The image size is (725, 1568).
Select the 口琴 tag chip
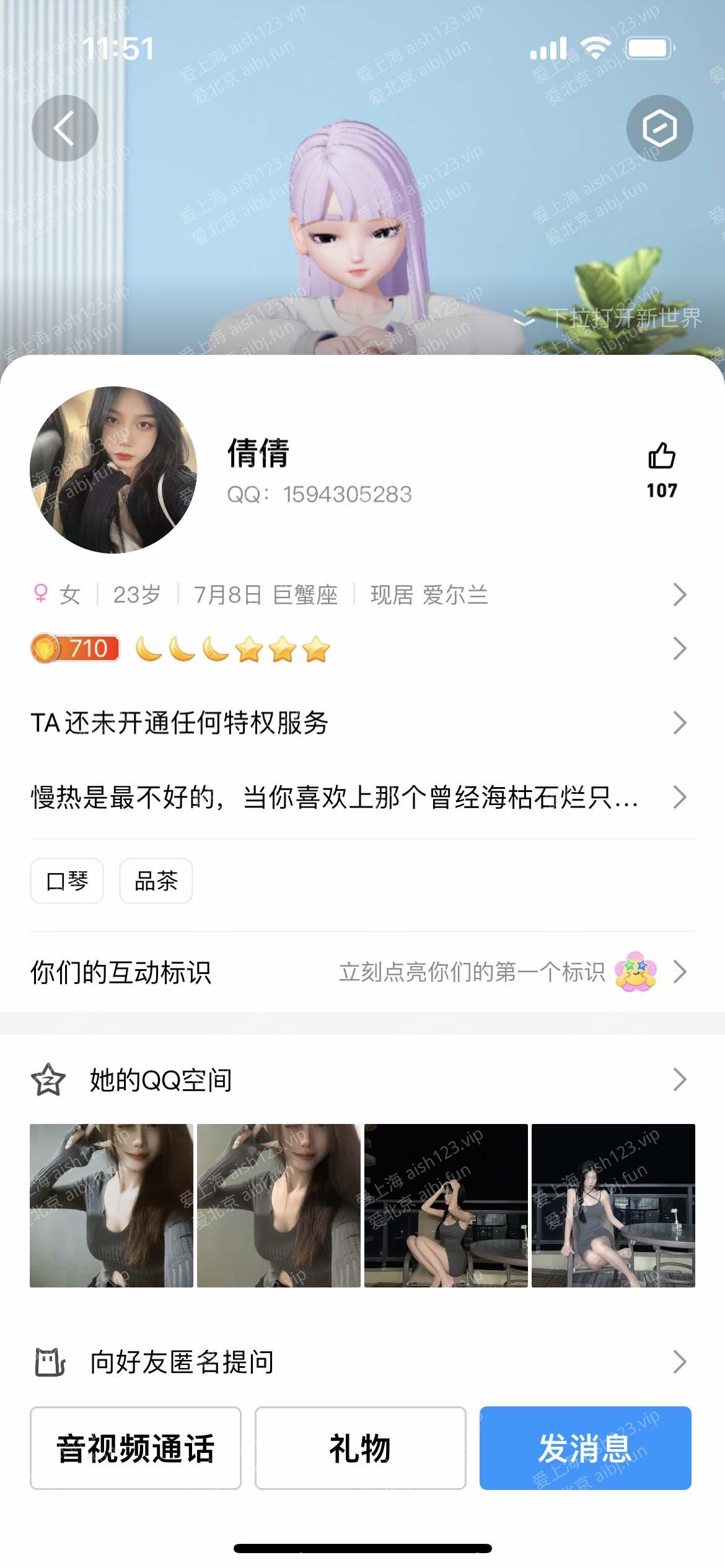(67, 881)
